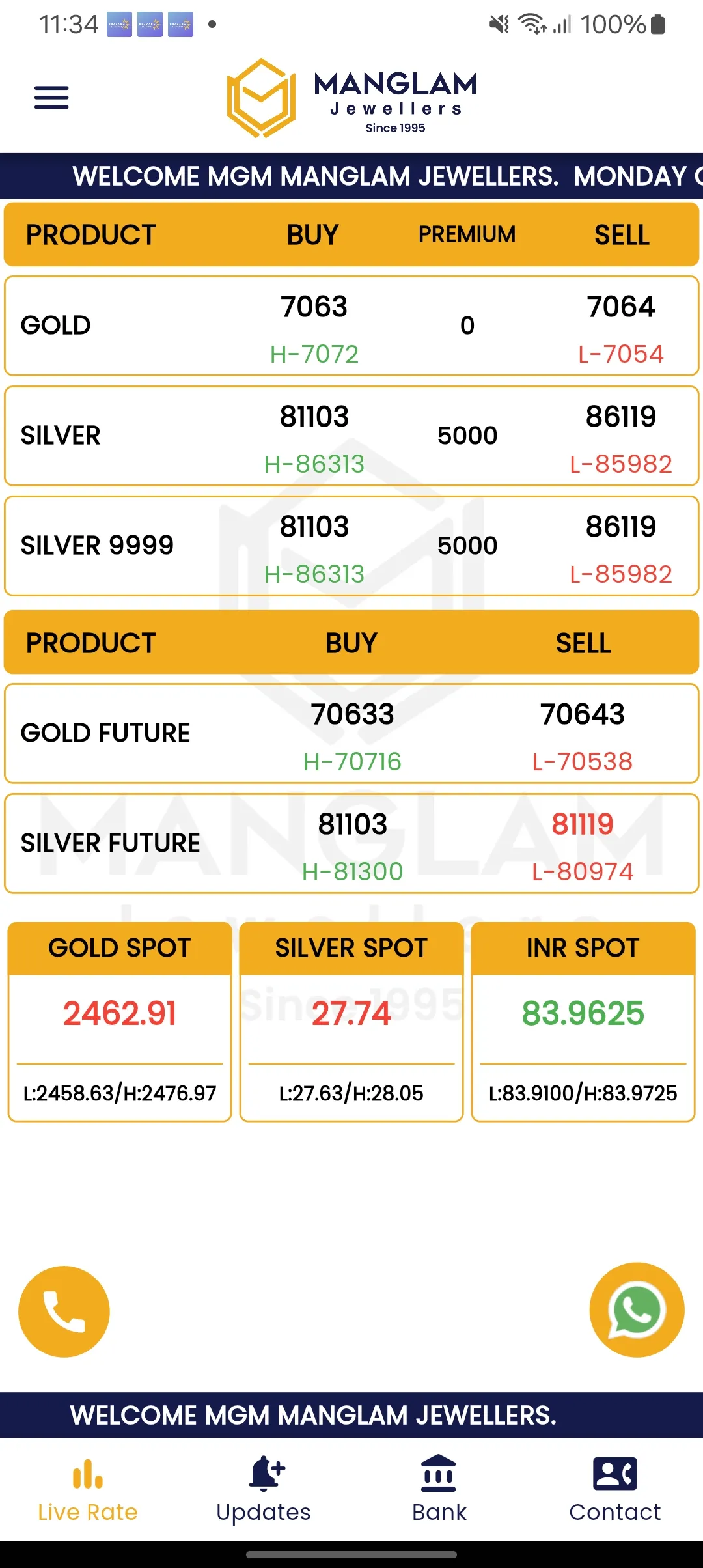Open the Contact tab
This screenshot has height=1568, width=703.
click(x=615, y=1490)
